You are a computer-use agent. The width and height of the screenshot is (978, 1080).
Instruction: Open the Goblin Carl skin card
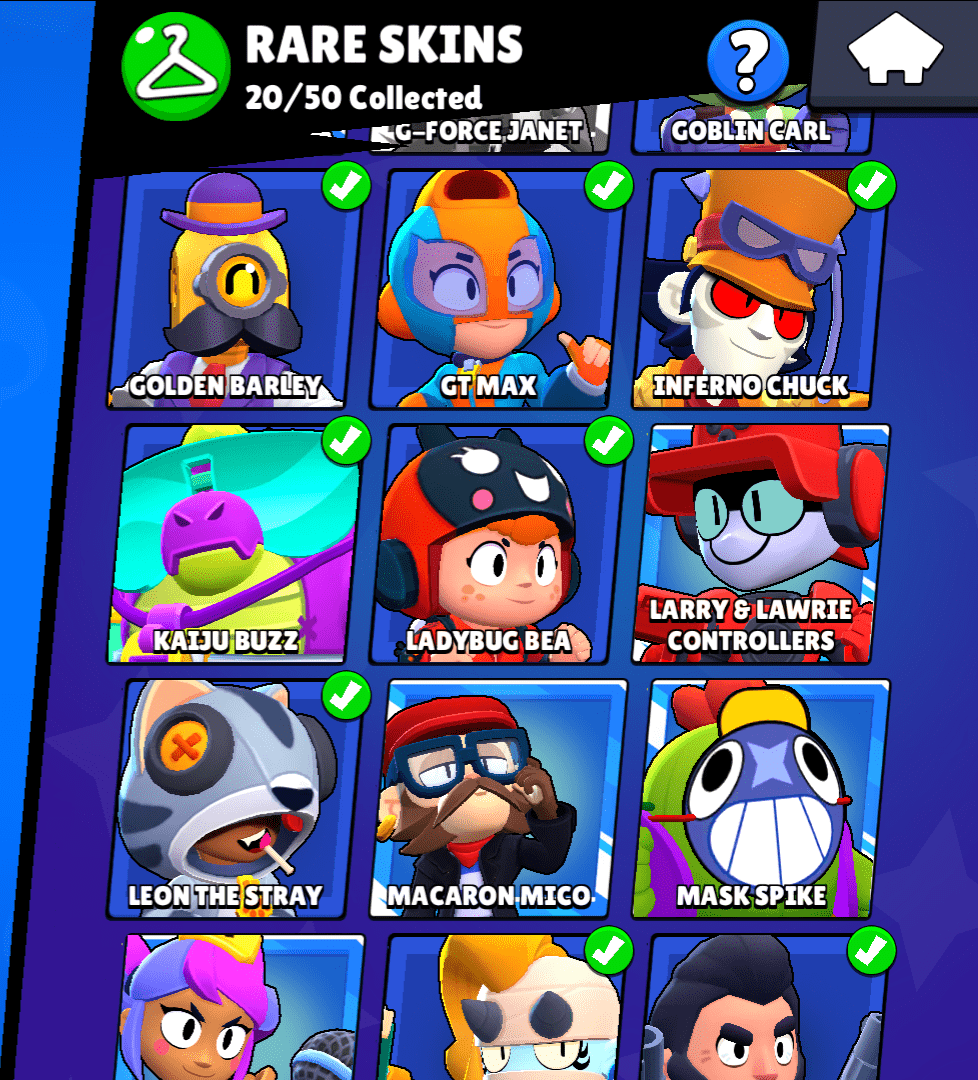[x=750, y=130]
